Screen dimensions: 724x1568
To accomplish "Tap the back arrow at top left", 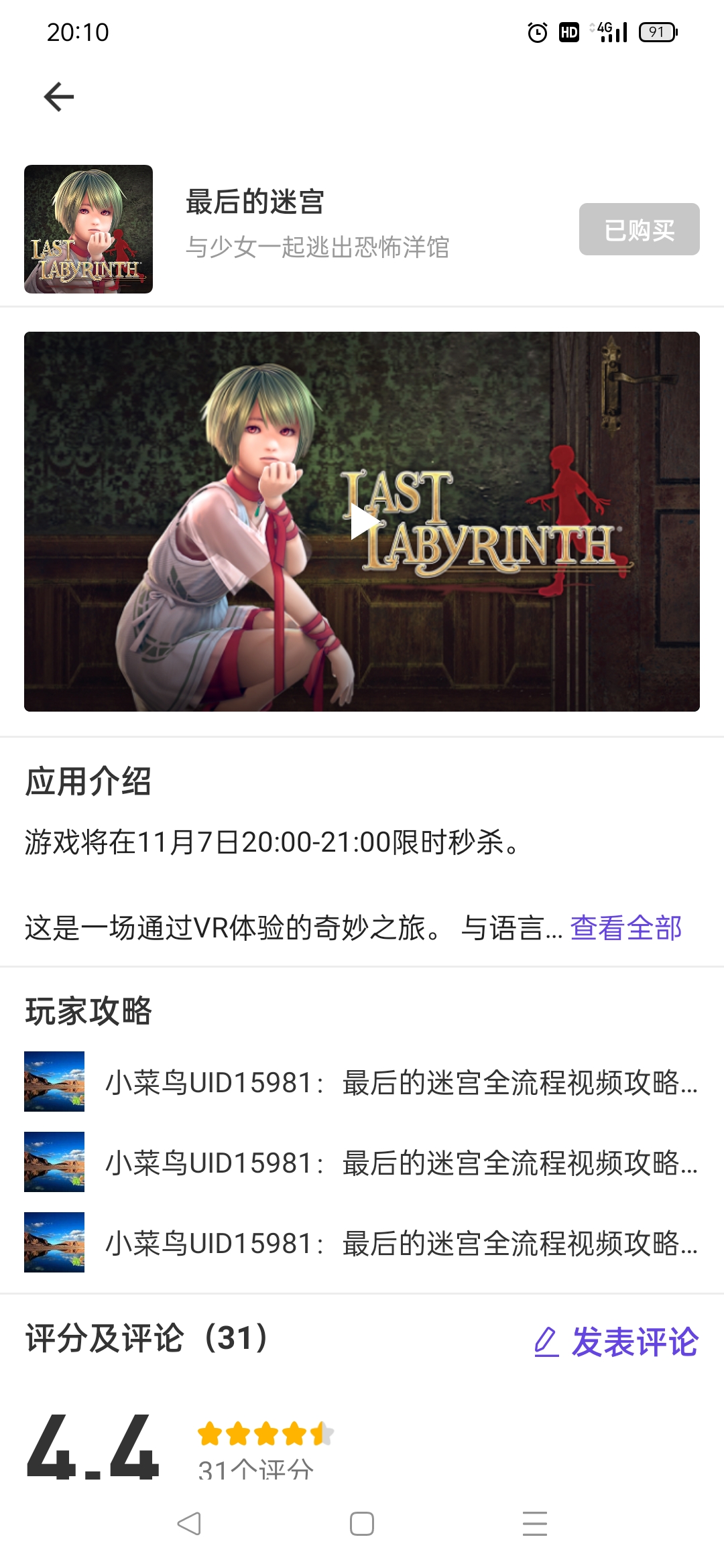I will pyautogui.click(x=57, y=96).
